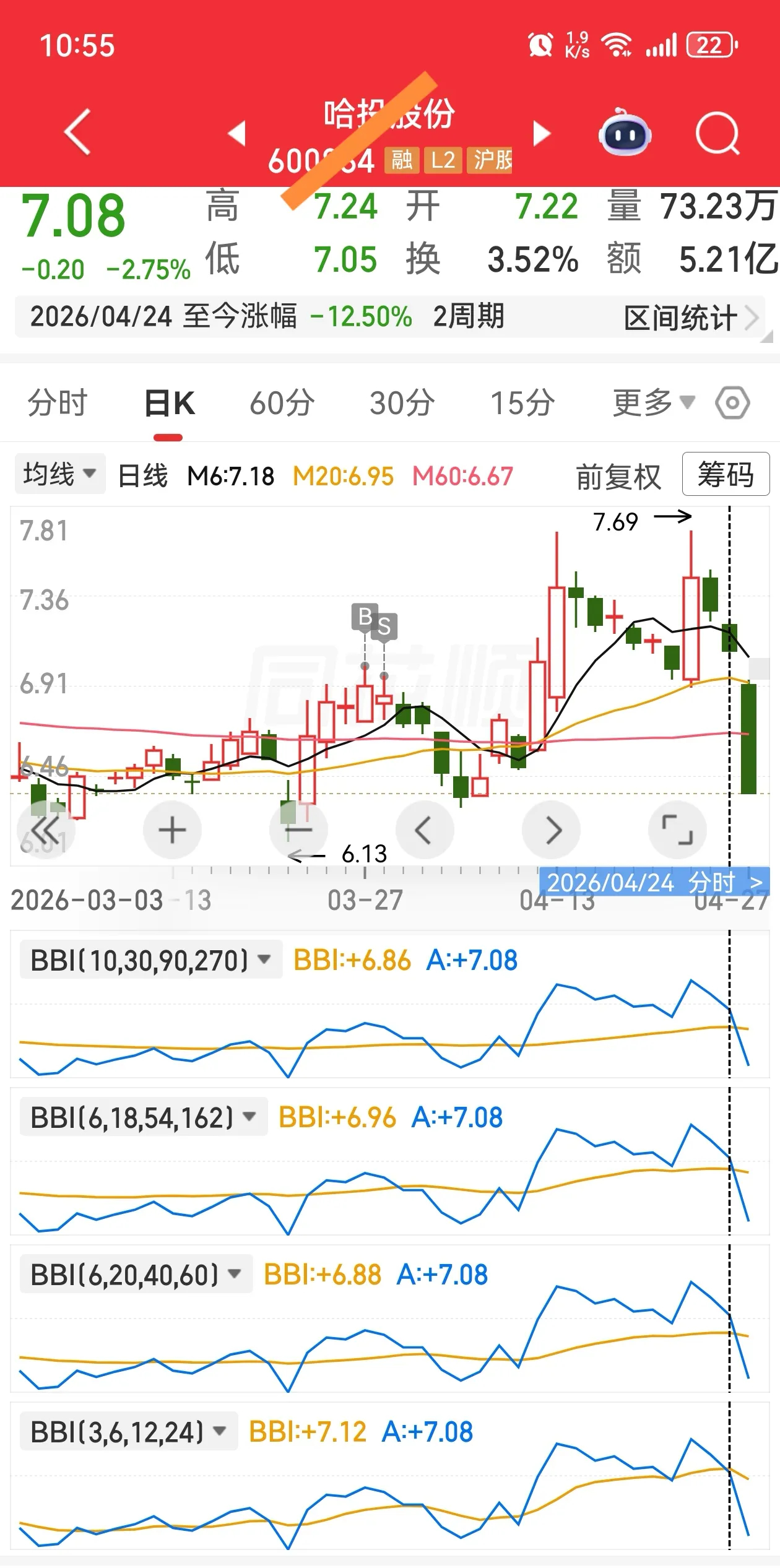Change the BBI(3,6,12,24) indicator
Image resolution: width=780 pixels, height=1568 pixels.
tap(129, 1432)
